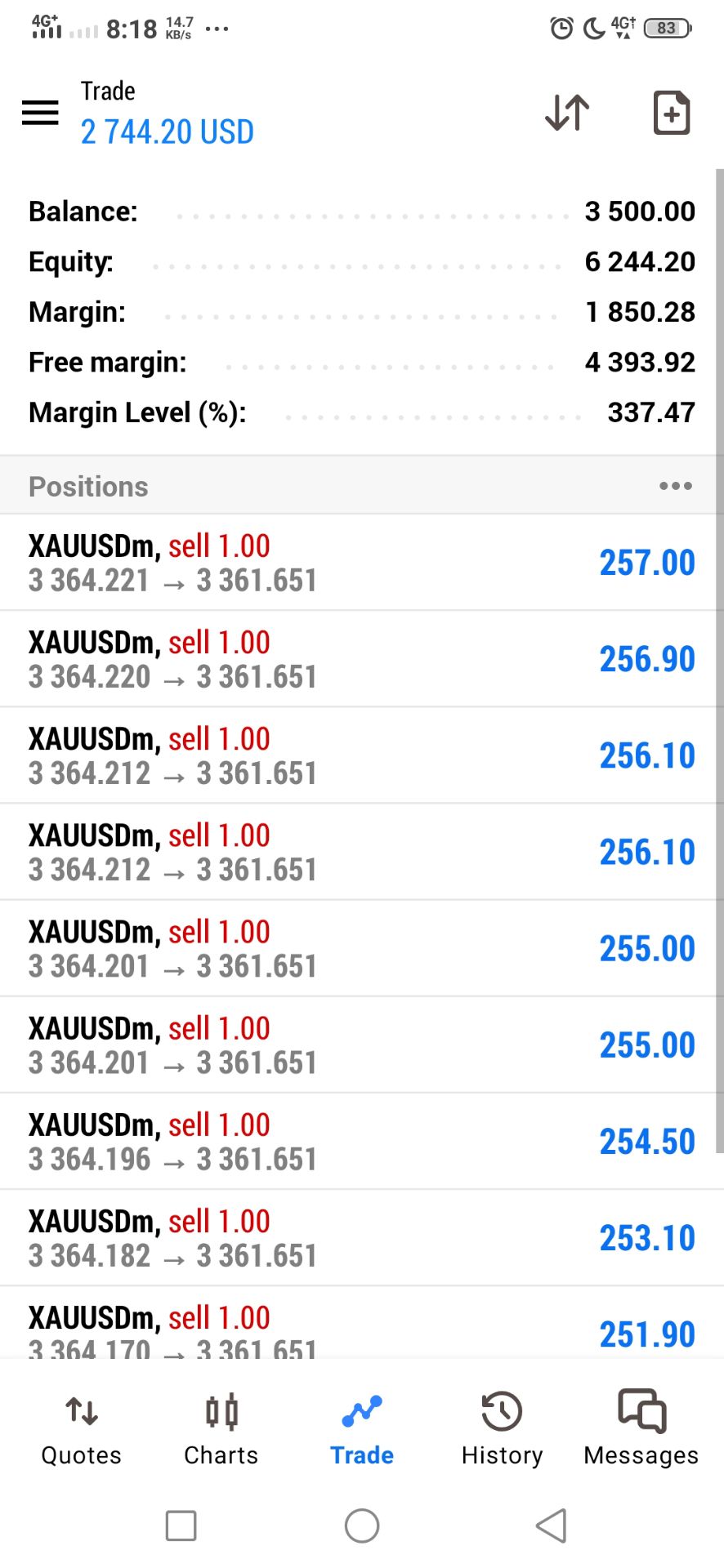Go to the History tab
This screenshot has height=1568, width=724.
(502, 1429)
